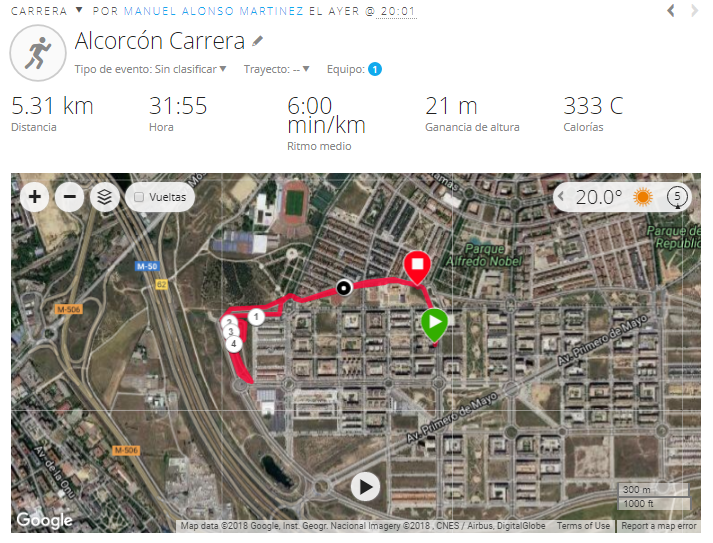Zoom in on the map
713x543 pixels.
35,197
